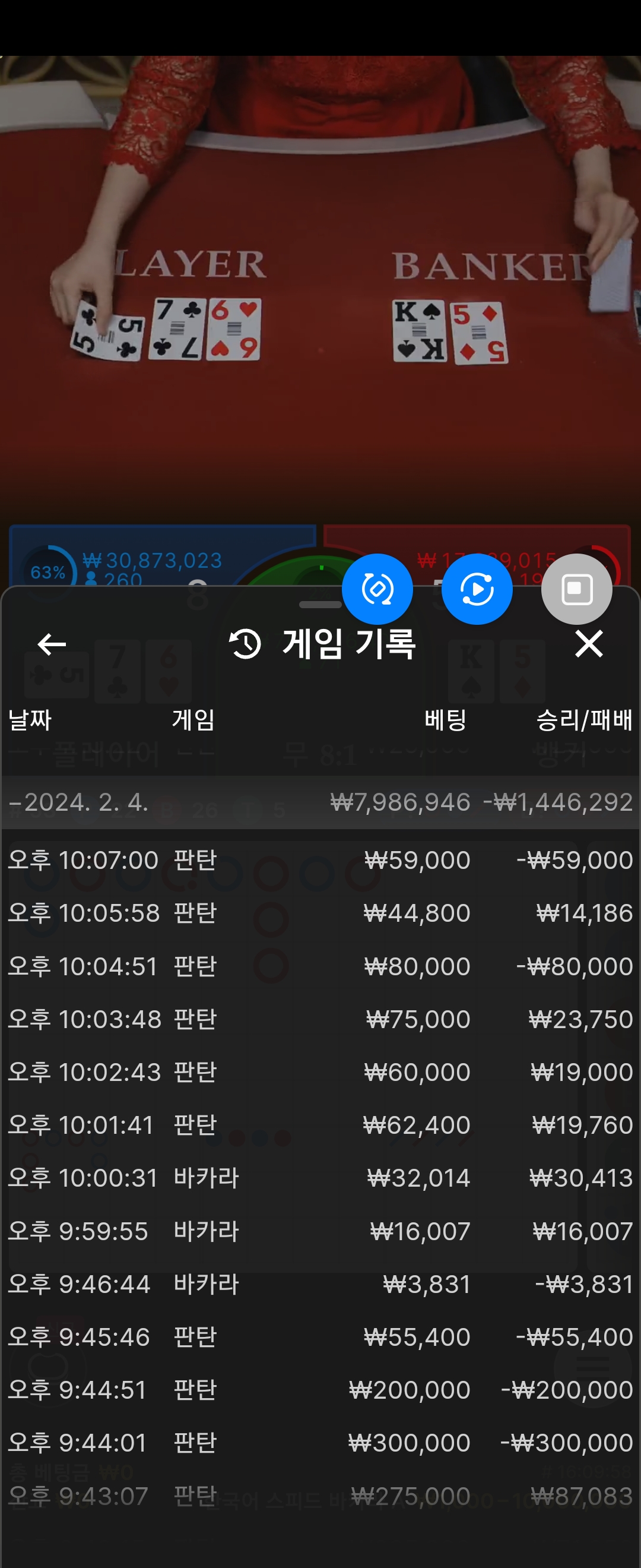641x1568 pixels.
Task: Open the 10:05:58 record with ₩44,800 bet
Action: 320,913
